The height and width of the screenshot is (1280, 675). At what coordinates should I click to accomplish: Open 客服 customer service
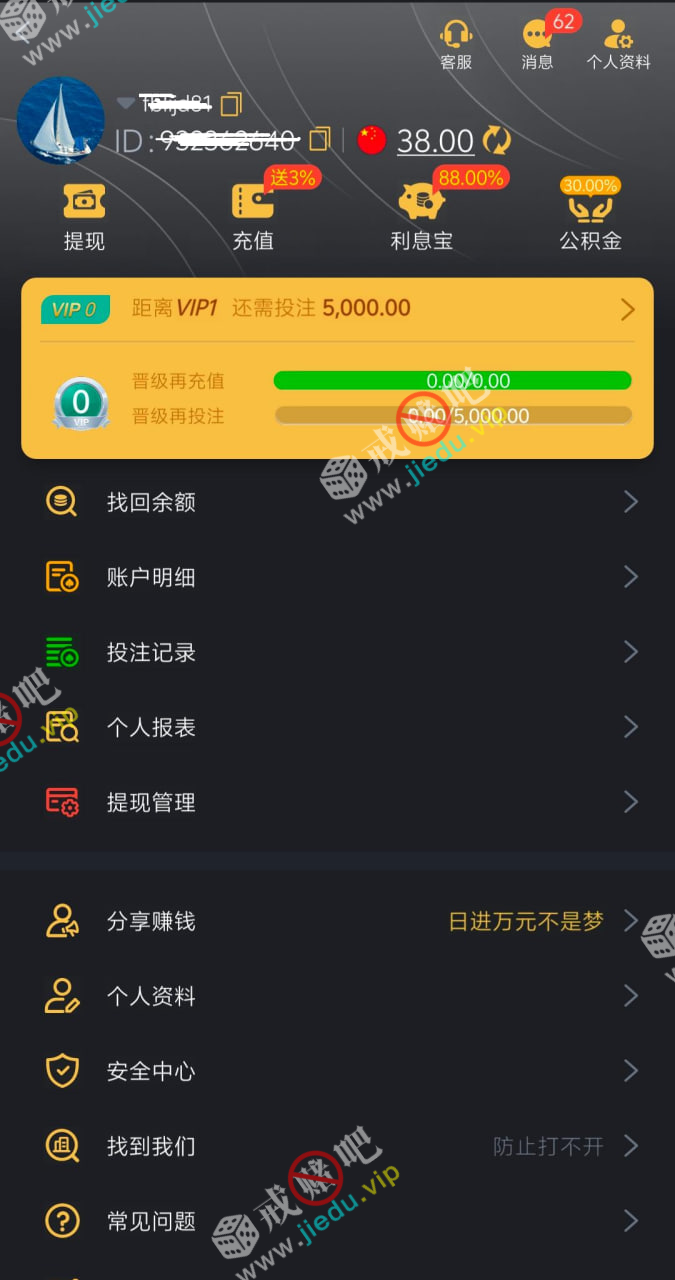pyautogui.click(x=456, y=45)
